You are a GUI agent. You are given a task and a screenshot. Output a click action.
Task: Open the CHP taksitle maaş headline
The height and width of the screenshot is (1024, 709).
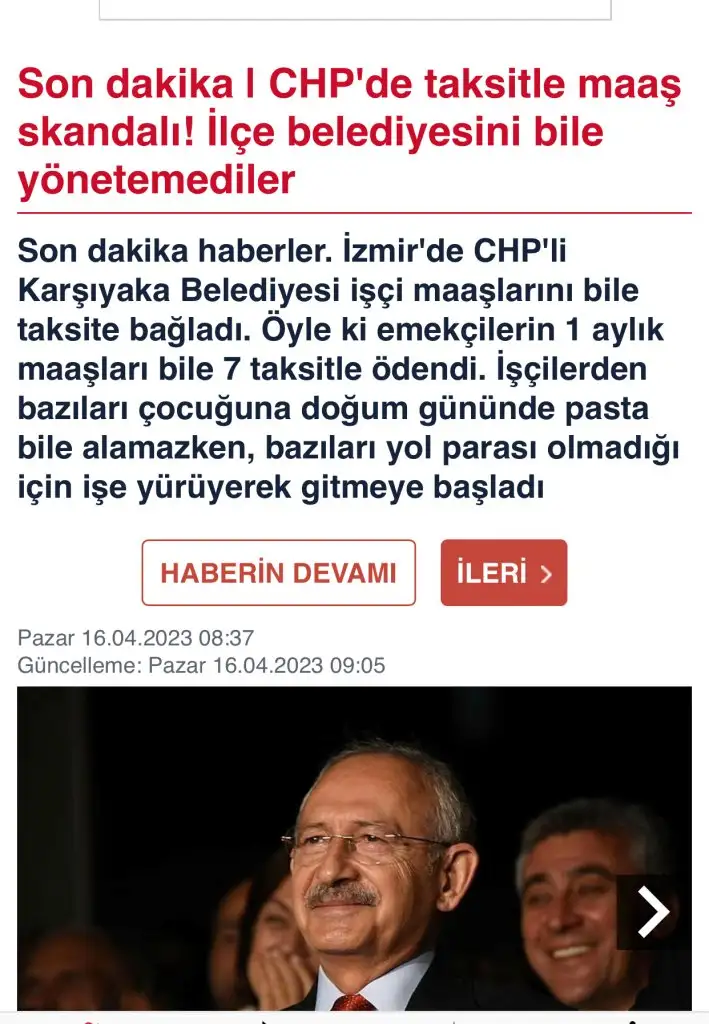click(x=350, y=133)
